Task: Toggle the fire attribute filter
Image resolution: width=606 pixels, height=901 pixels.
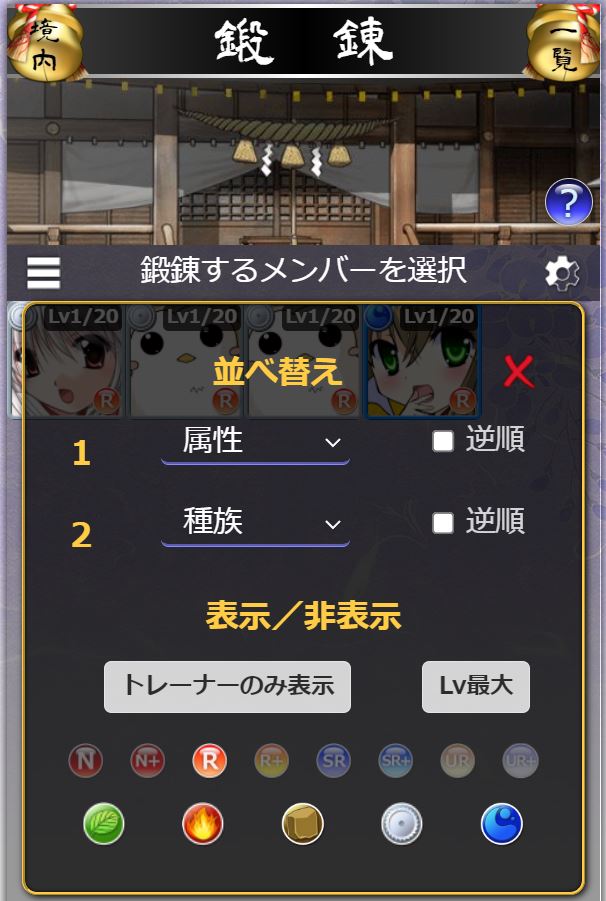Action: tap(202, 825)
